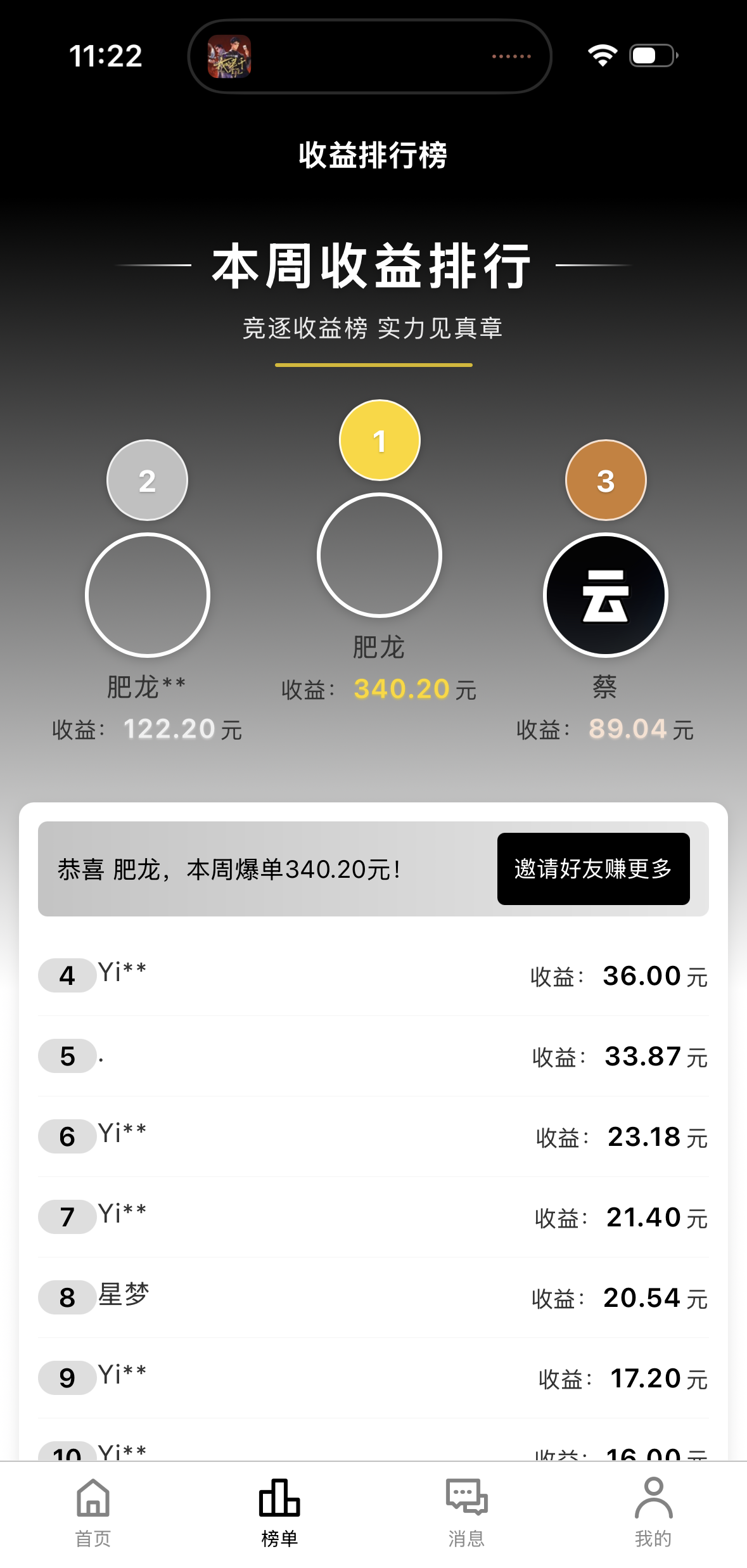Open second-place 肥龙** avatar circle

point(148,594)
